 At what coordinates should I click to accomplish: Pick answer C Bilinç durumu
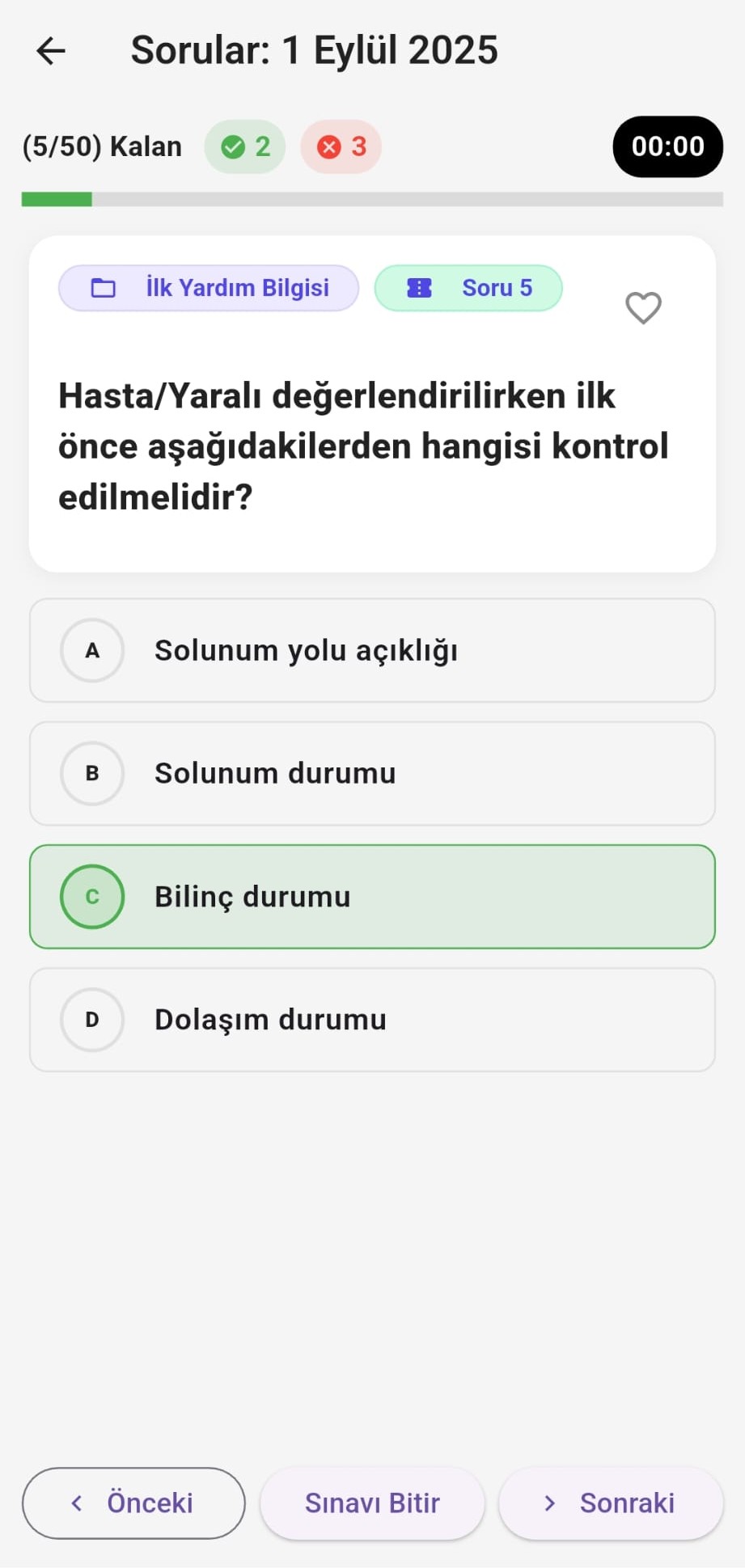(372, 896)
